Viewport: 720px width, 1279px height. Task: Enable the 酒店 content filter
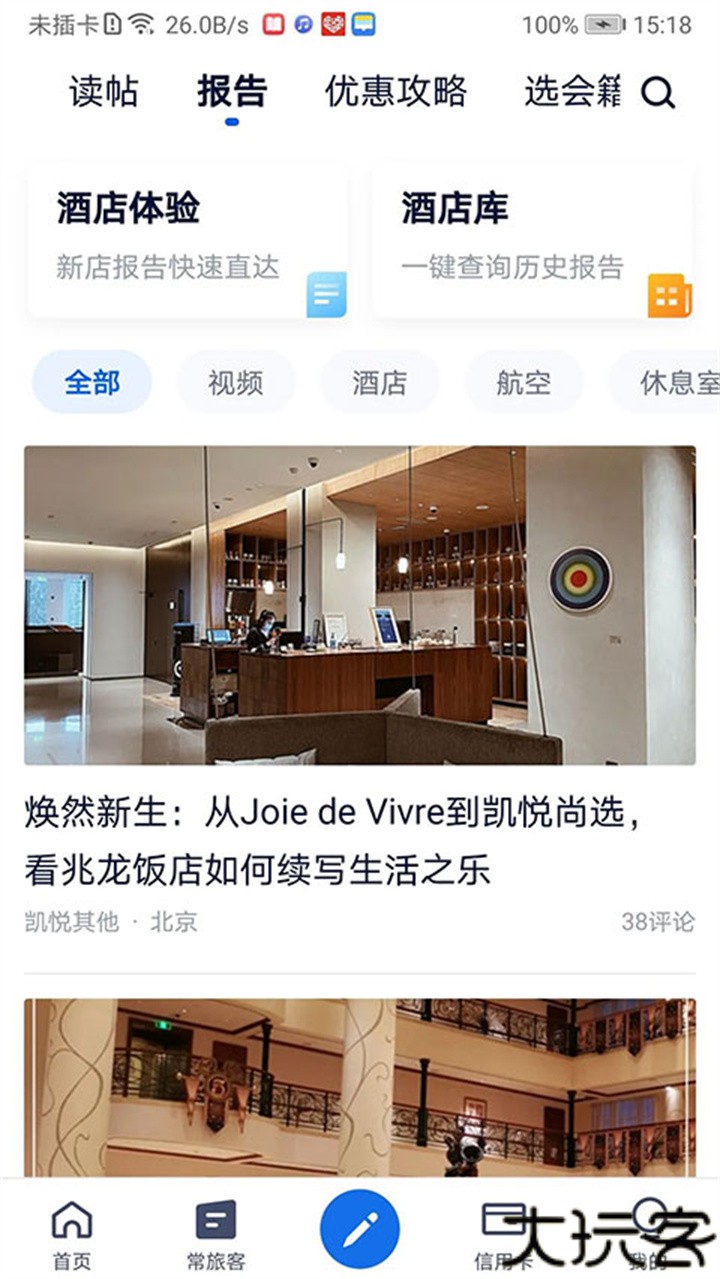[x=380, y=381]
